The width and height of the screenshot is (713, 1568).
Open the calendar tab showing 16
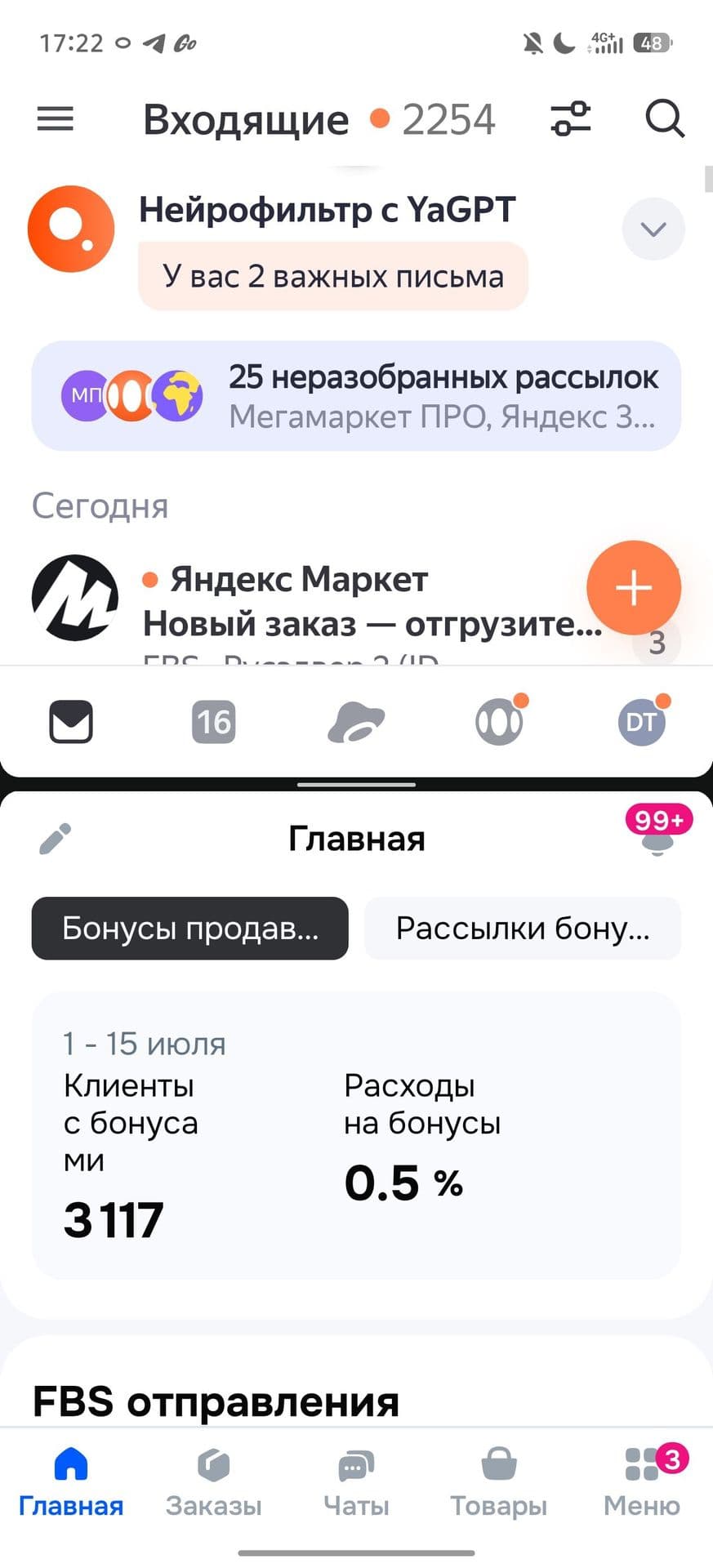pyautogui.click(x=213, y=722)
